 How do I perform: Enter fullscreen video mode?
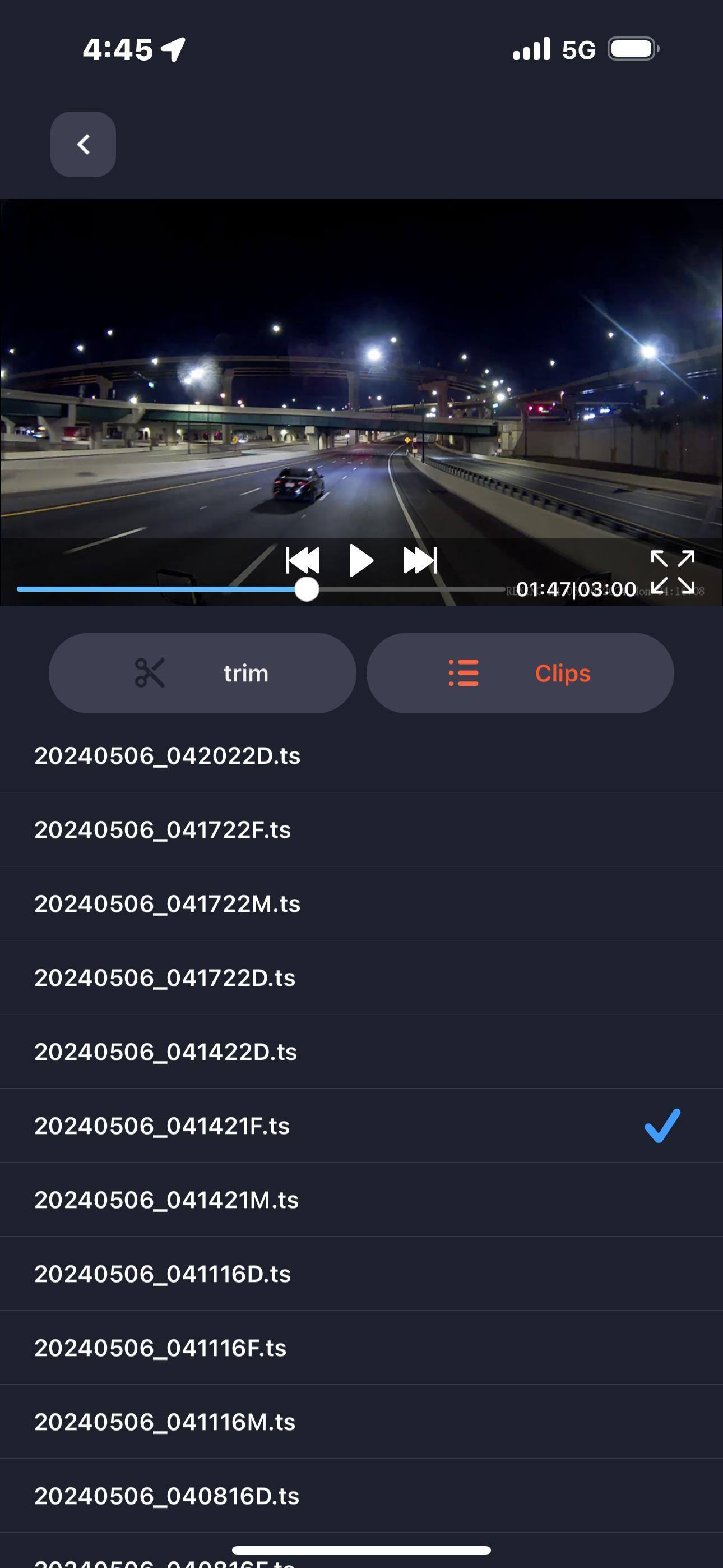pos(673,572)
